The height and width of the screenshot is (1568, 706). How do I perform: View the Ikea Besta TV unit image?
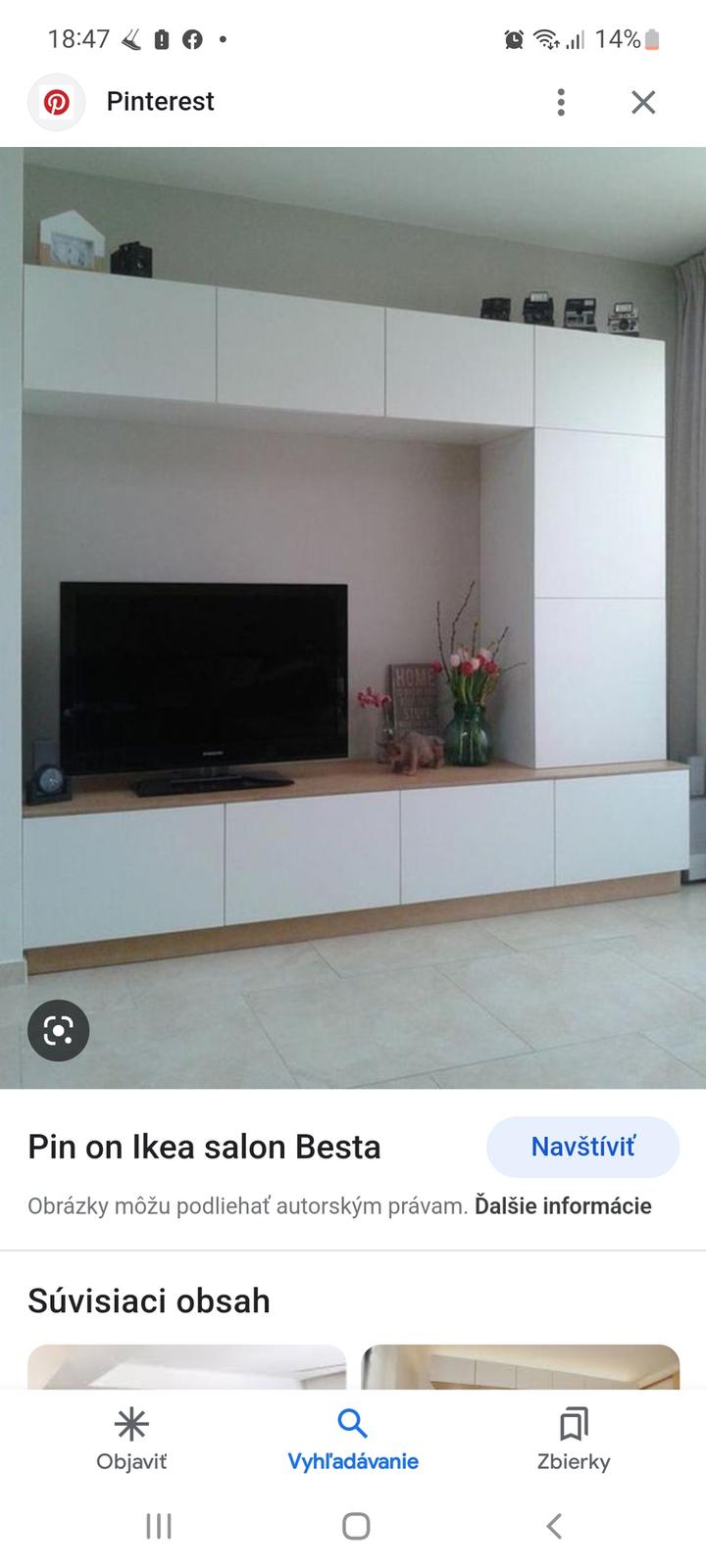[353, 617]
